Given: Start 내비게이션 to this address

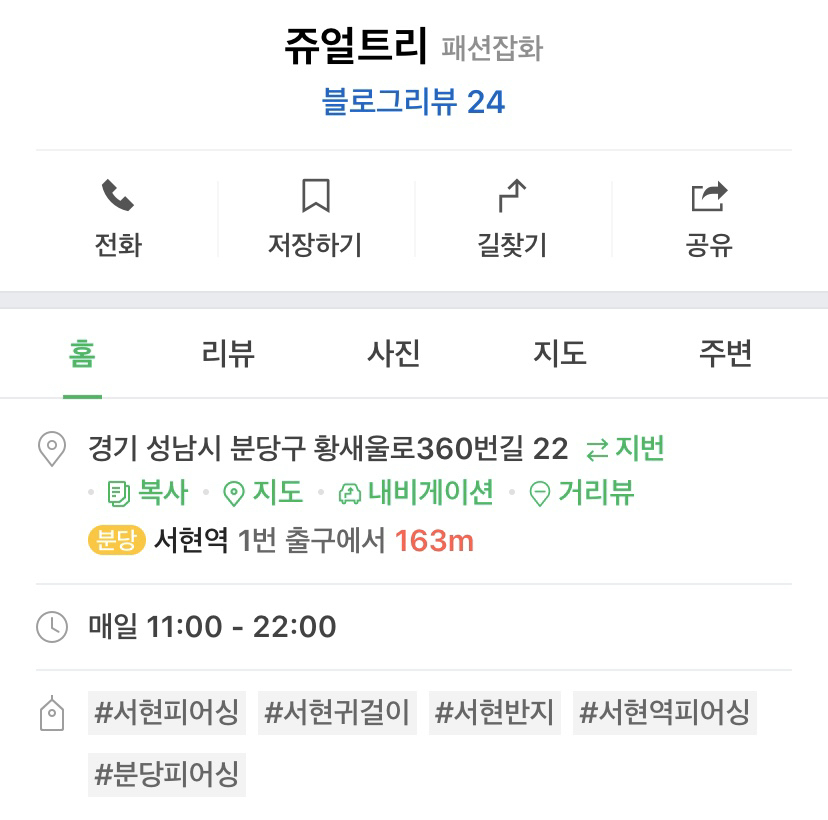Looking at the screenshot, I should [x=416, y=493].
